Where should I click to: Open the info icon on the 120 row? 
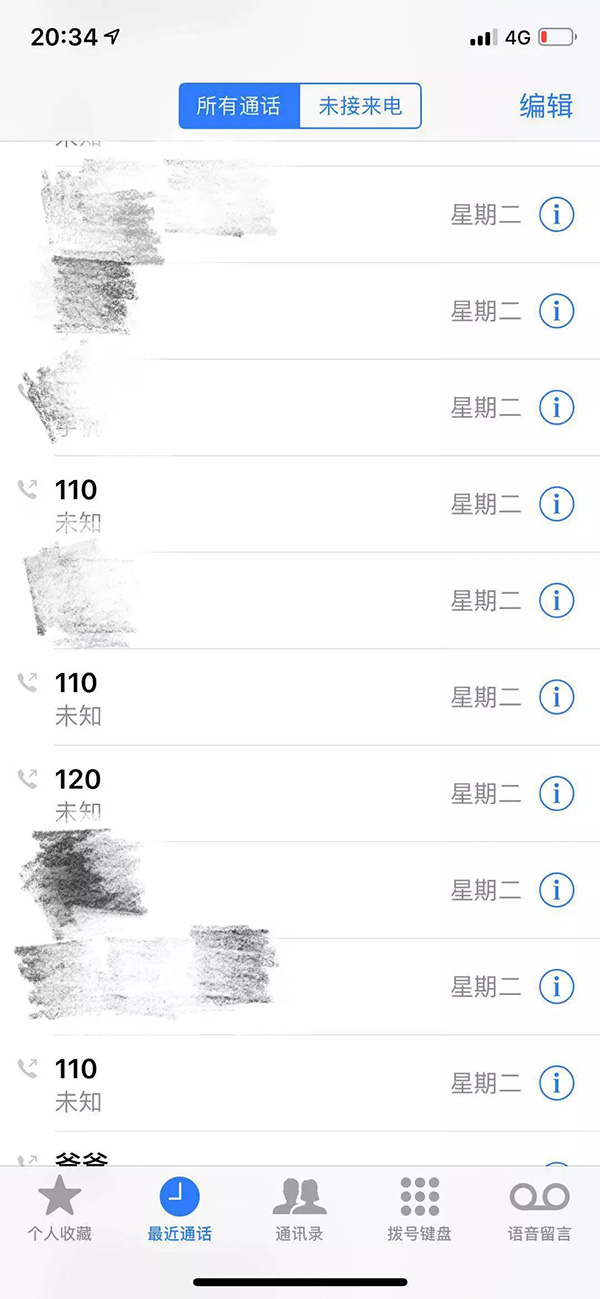coord(556,793)
